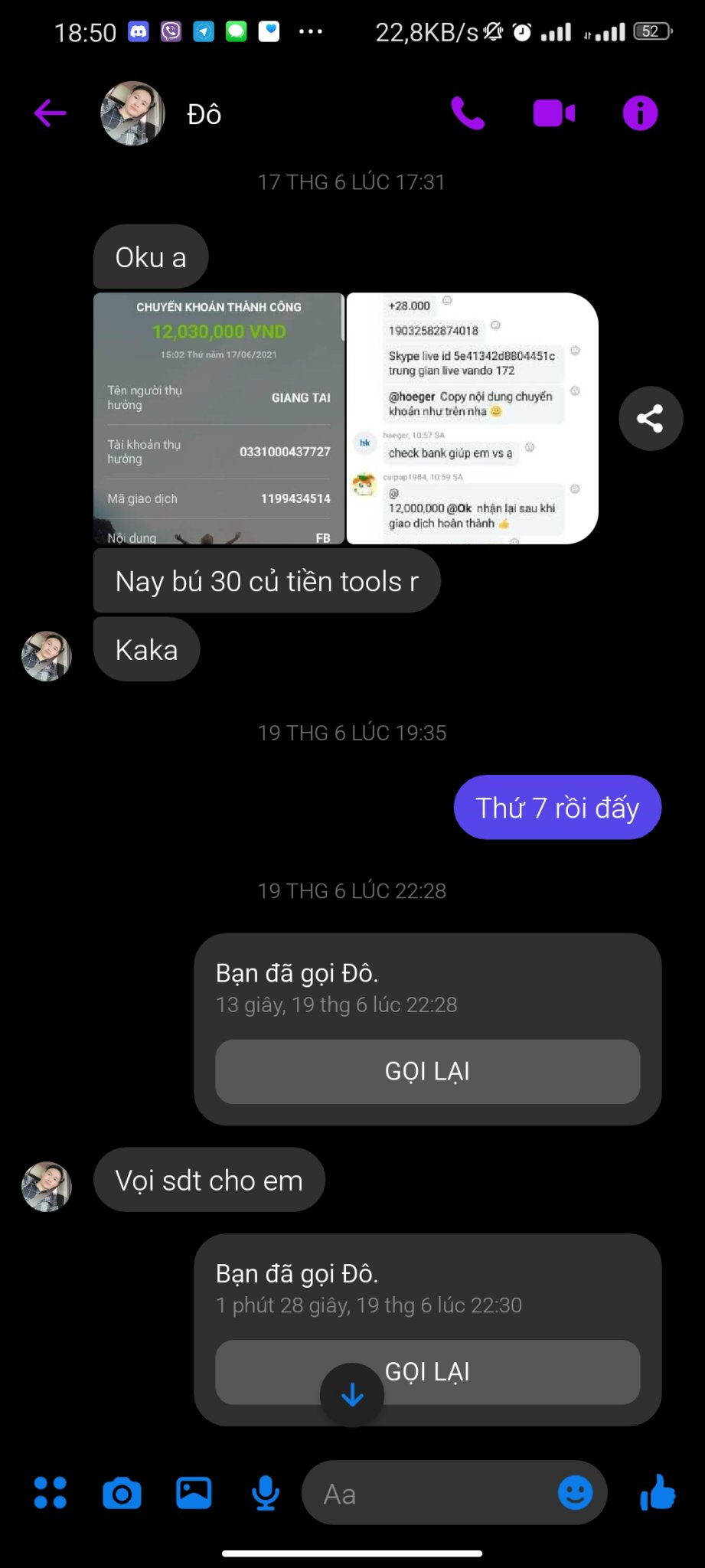The height and width of the screenshot is (1568, 705).
Task: Start a video call with Đô
Action: tap(553, 114)
